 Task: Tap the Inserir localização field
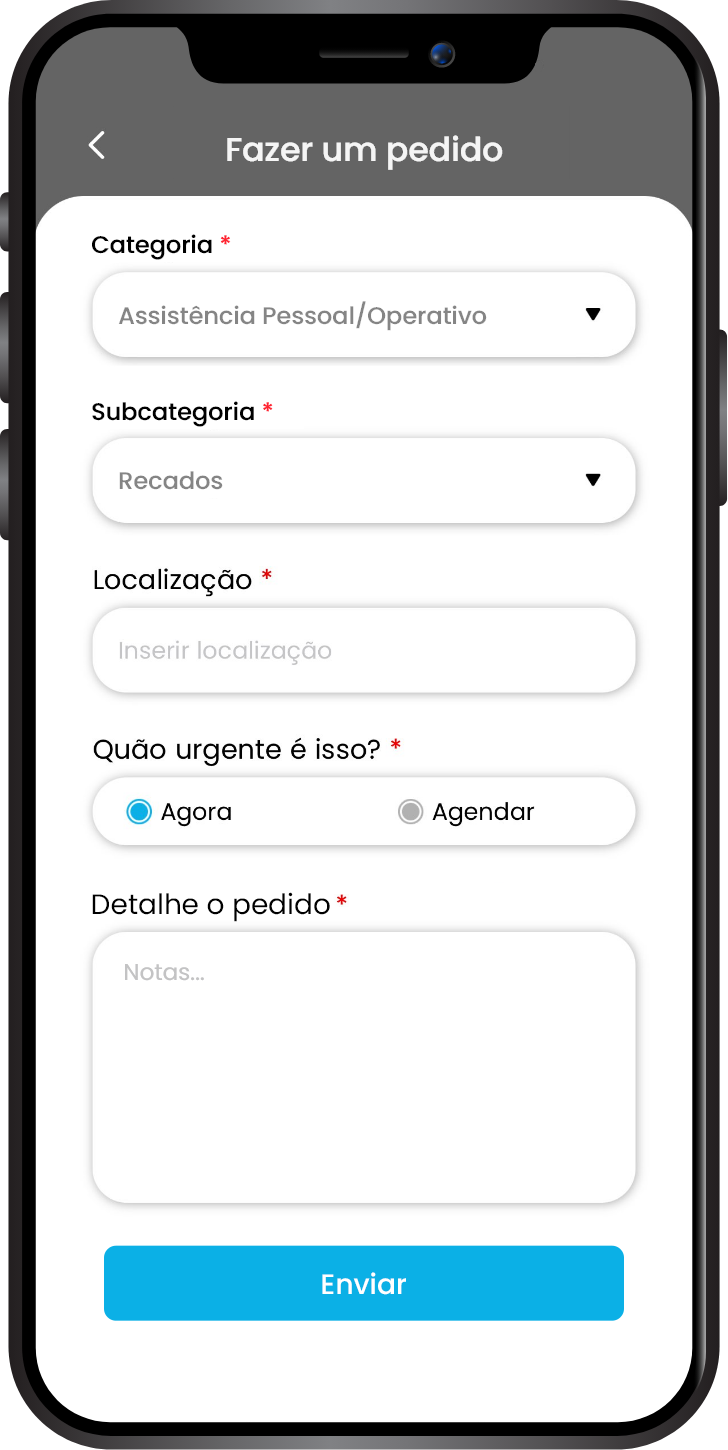tap(364, 651)
